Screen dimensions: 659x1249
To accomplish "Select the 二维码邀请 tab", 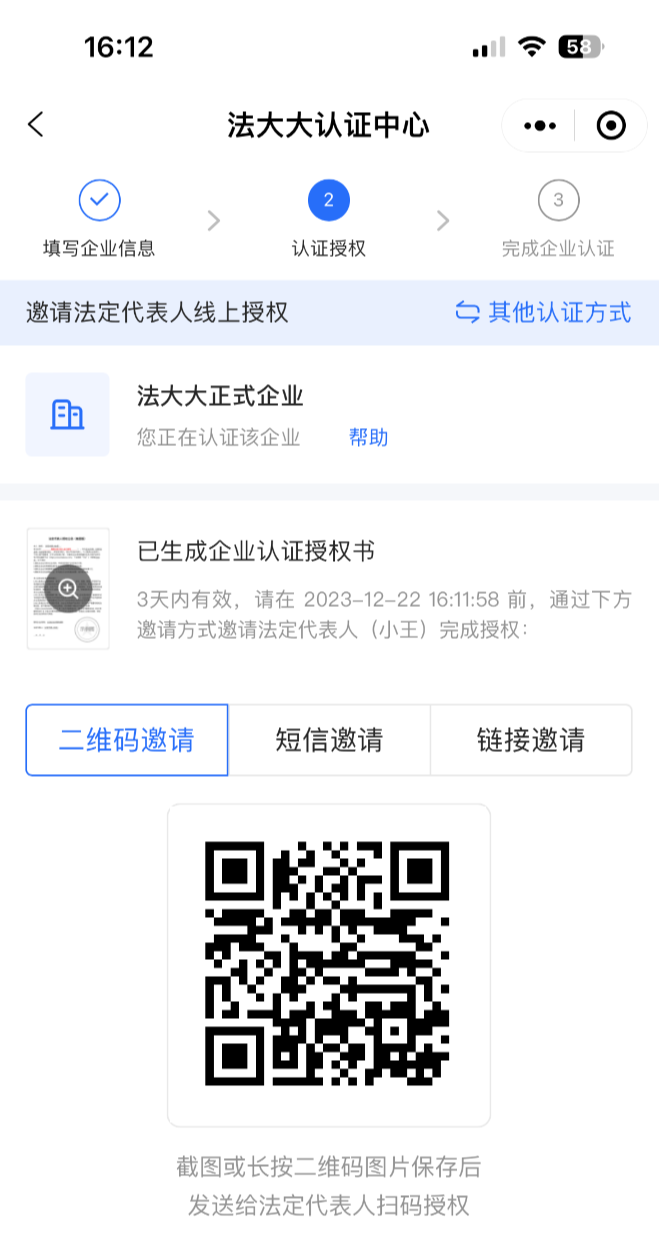I will [127, 740].
